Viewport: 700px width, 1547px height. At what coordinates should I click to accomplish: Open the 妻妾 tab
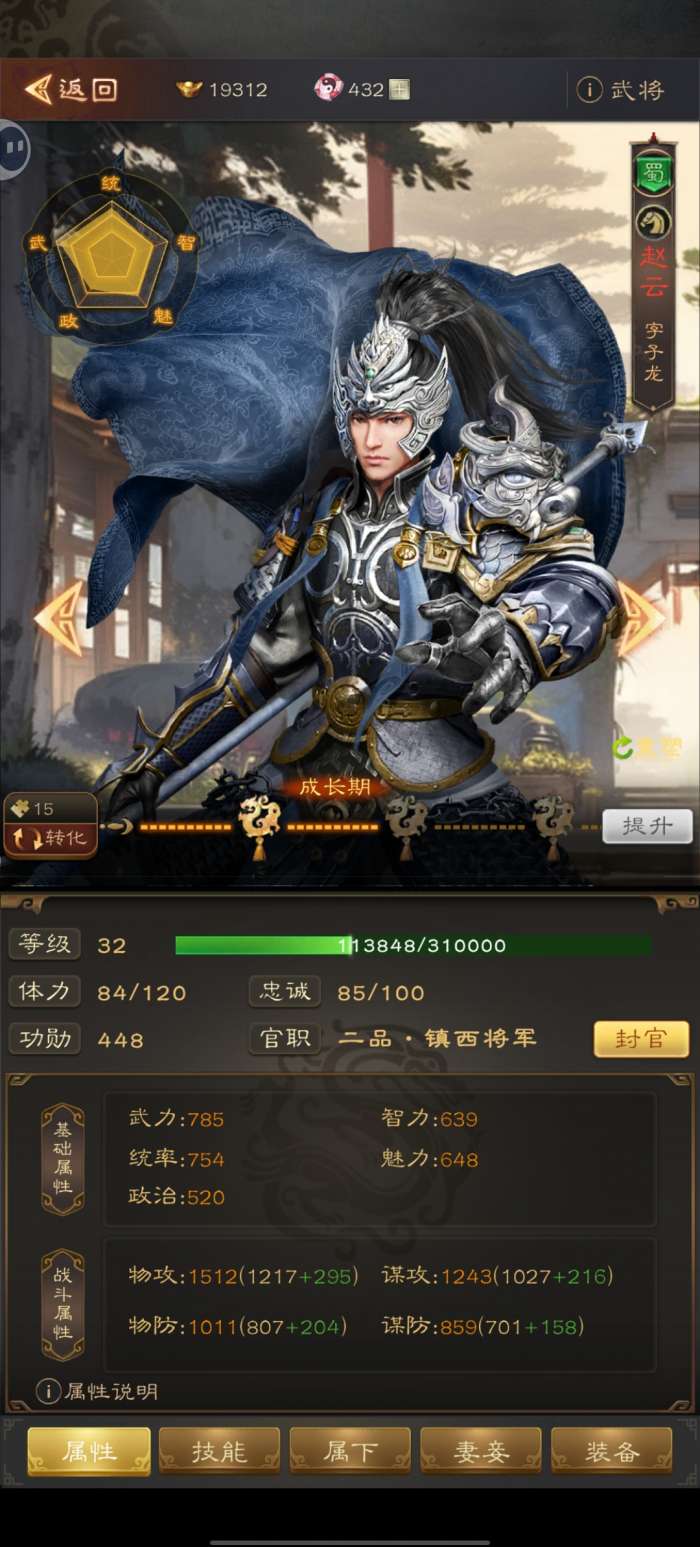pyautogui.click(x=481, y=1451)
